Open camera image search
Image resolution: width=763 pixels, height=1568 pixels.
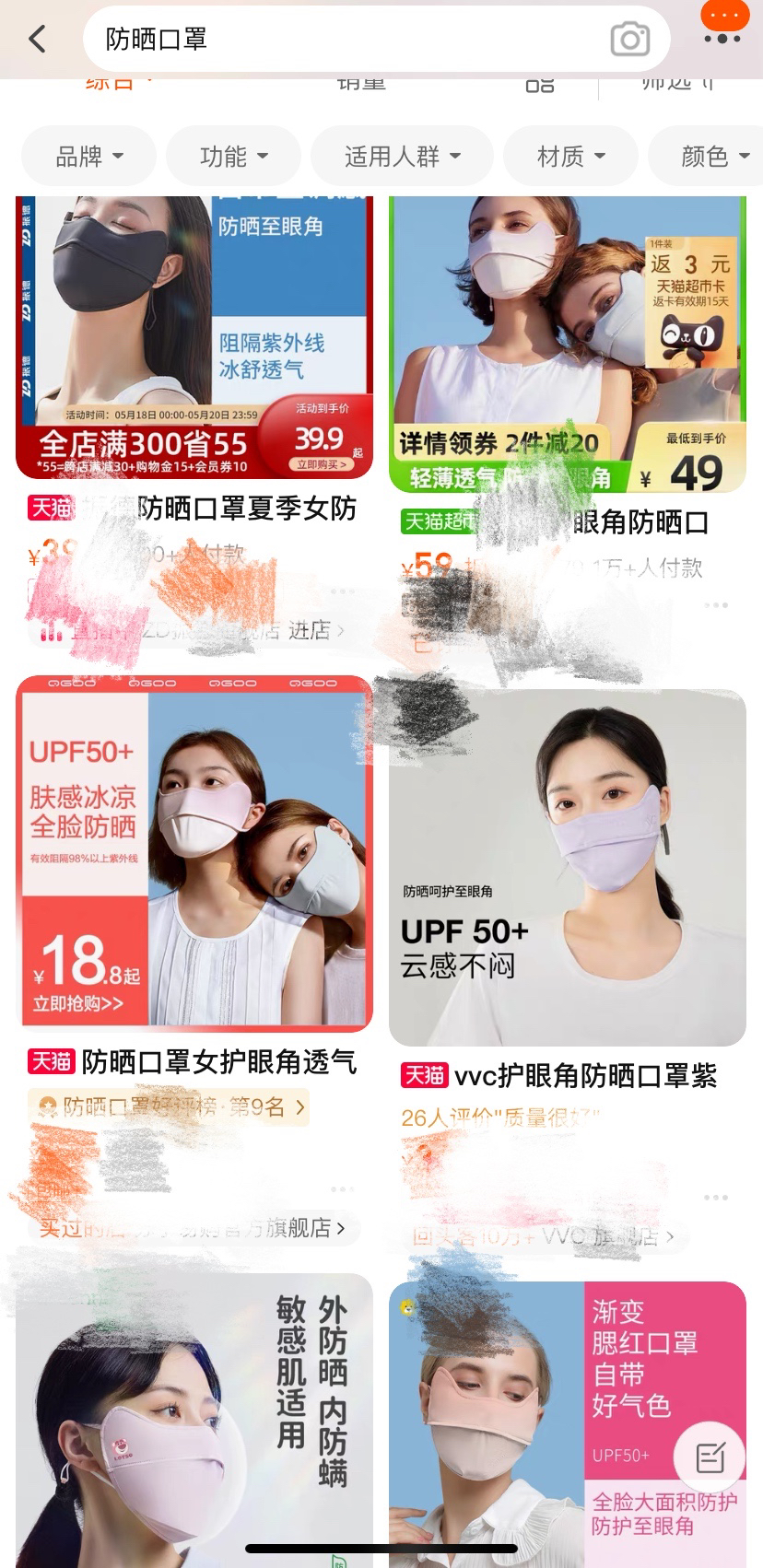click(630, 40)
